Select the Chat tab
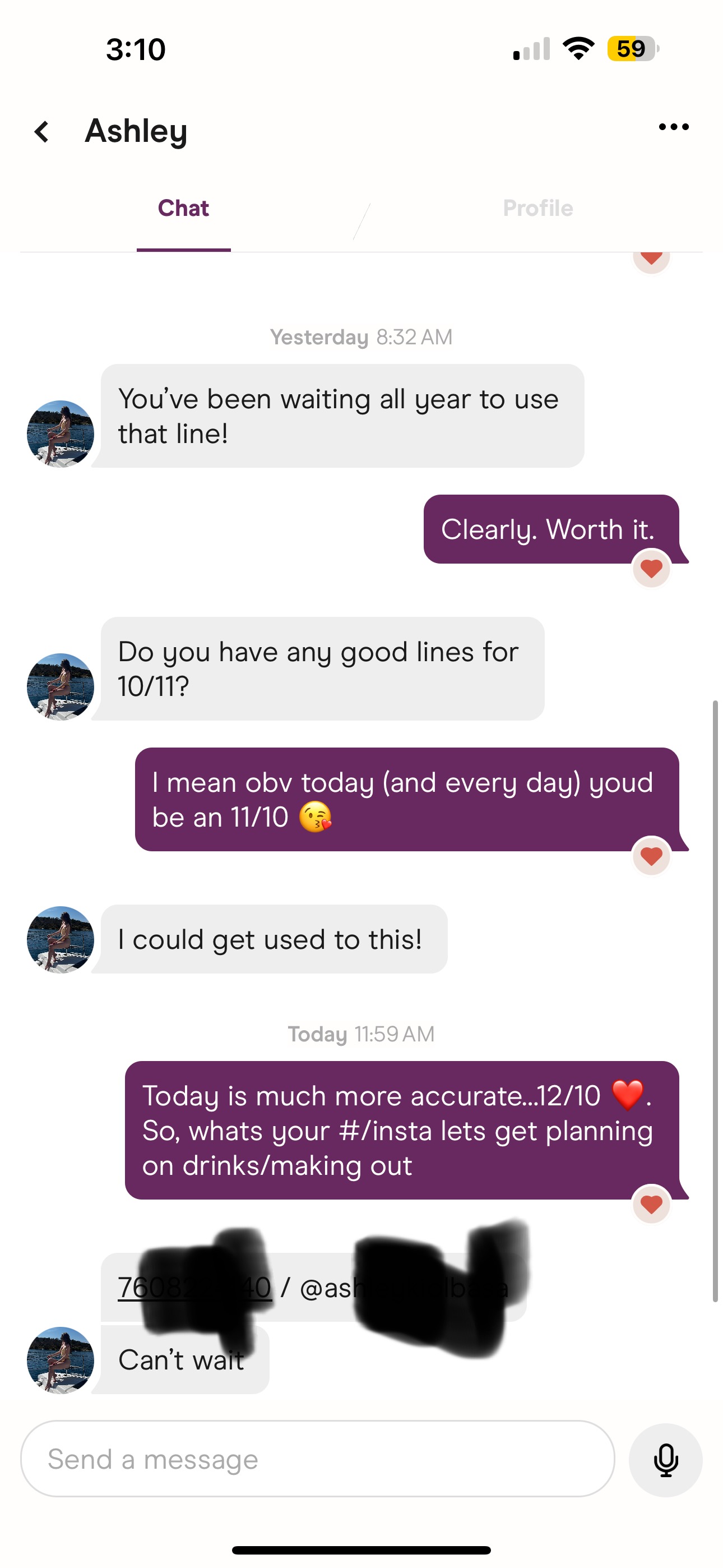The image size is (723, 1568). pos(183,209)
